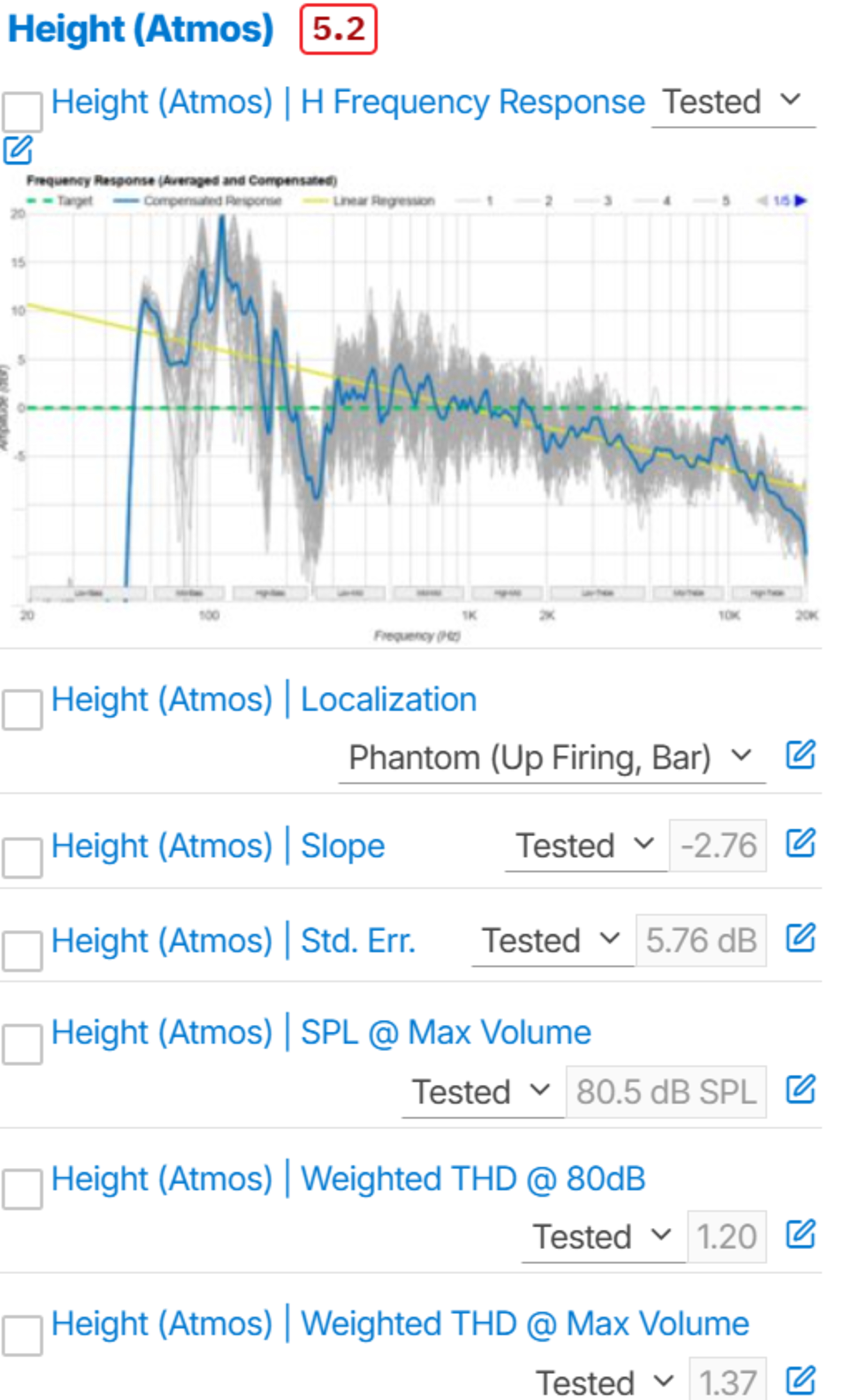The image size is (842, 1400).
Task: Check the Localization checkbox
Action: (x=22, y=709)
